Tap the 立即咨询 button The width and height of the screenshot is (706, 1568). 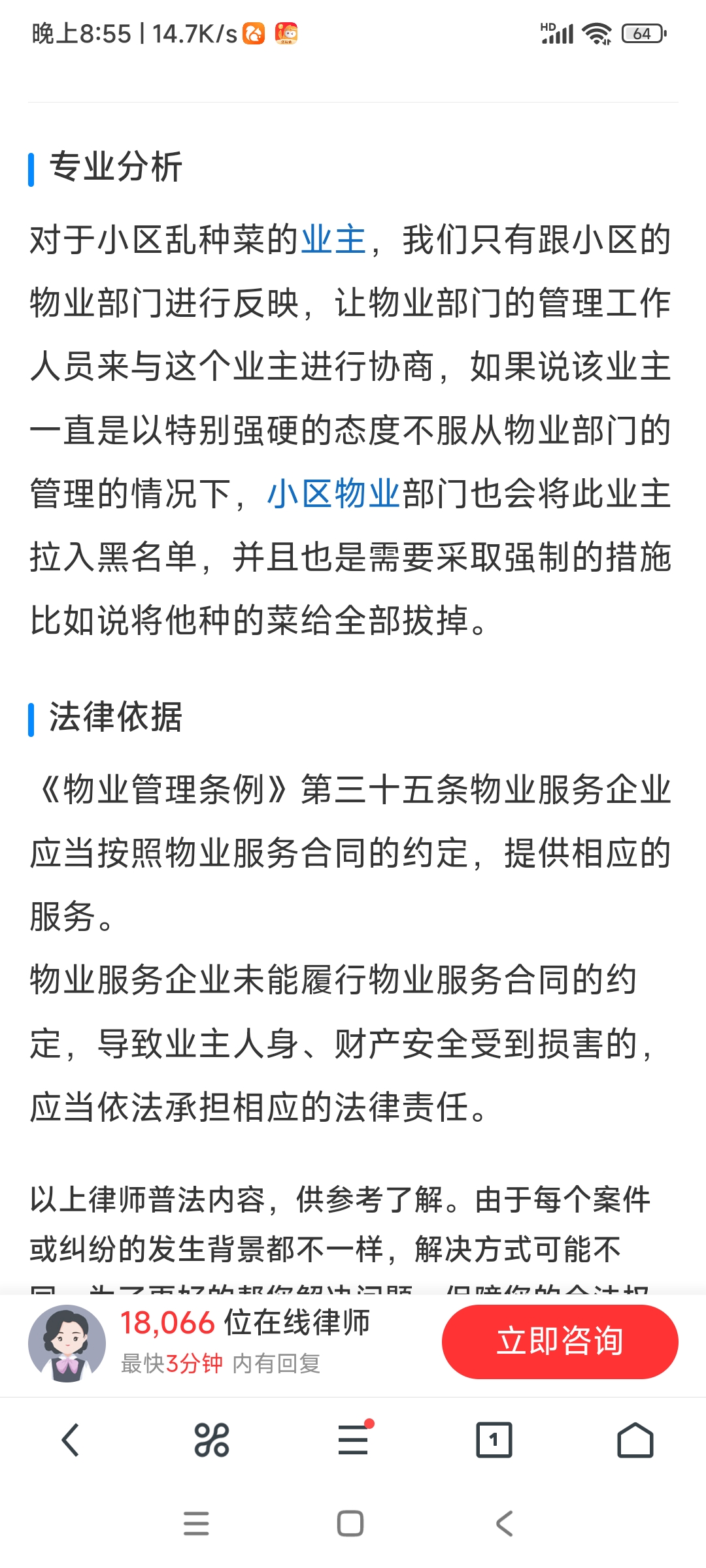click(x=560, y=1341)
